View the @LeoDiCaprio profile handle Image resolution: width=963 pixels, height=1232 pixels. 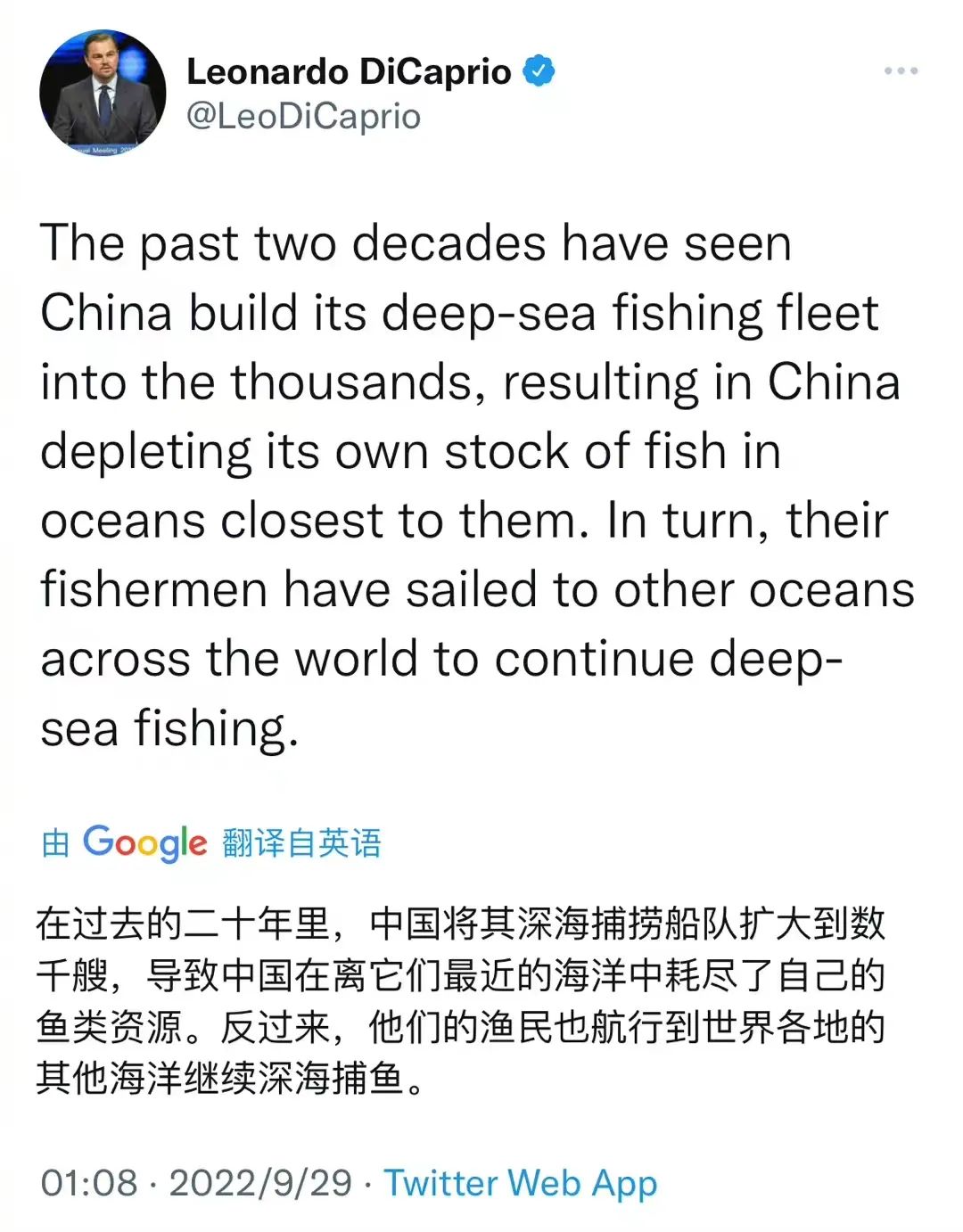pos(303,117)
